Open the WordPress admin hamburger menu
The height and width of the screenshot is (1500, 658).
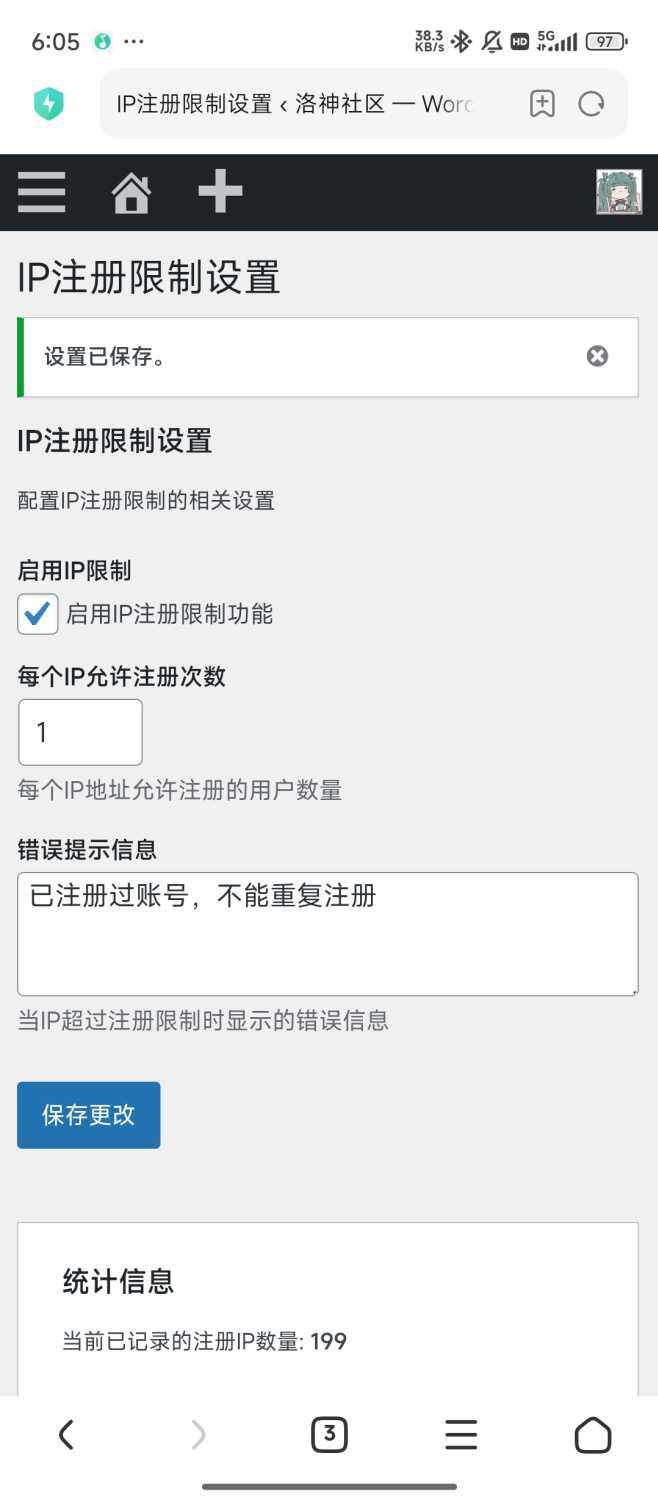tap(42, 192)
